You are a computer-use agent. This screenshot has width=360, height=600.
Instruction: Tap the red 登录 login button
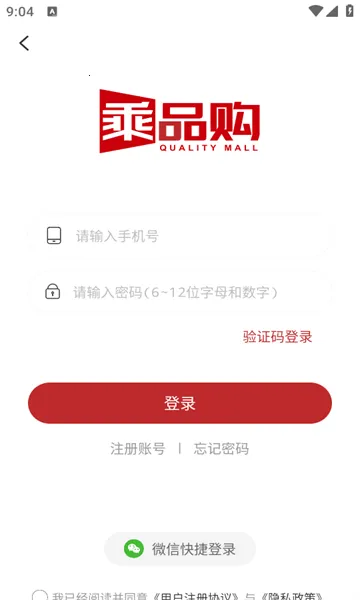click(180, 403)
